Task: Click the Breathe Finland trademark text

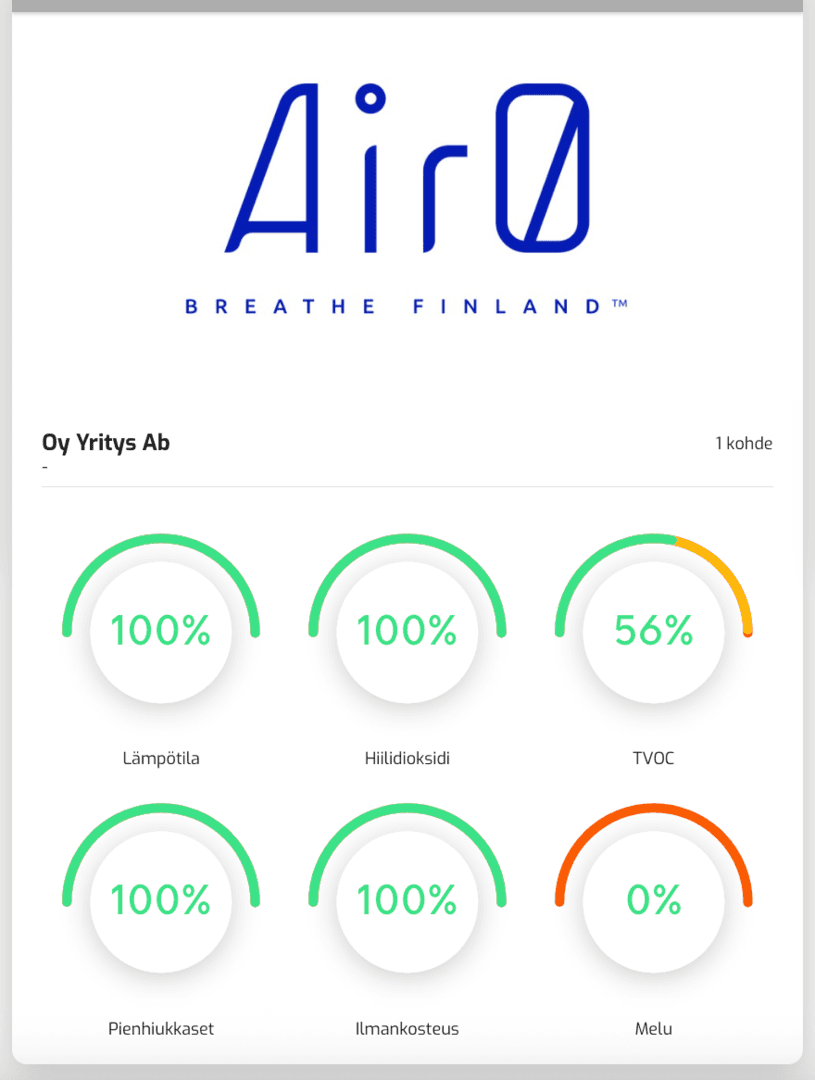Action: pyautogui.click(x=406, y=305)
